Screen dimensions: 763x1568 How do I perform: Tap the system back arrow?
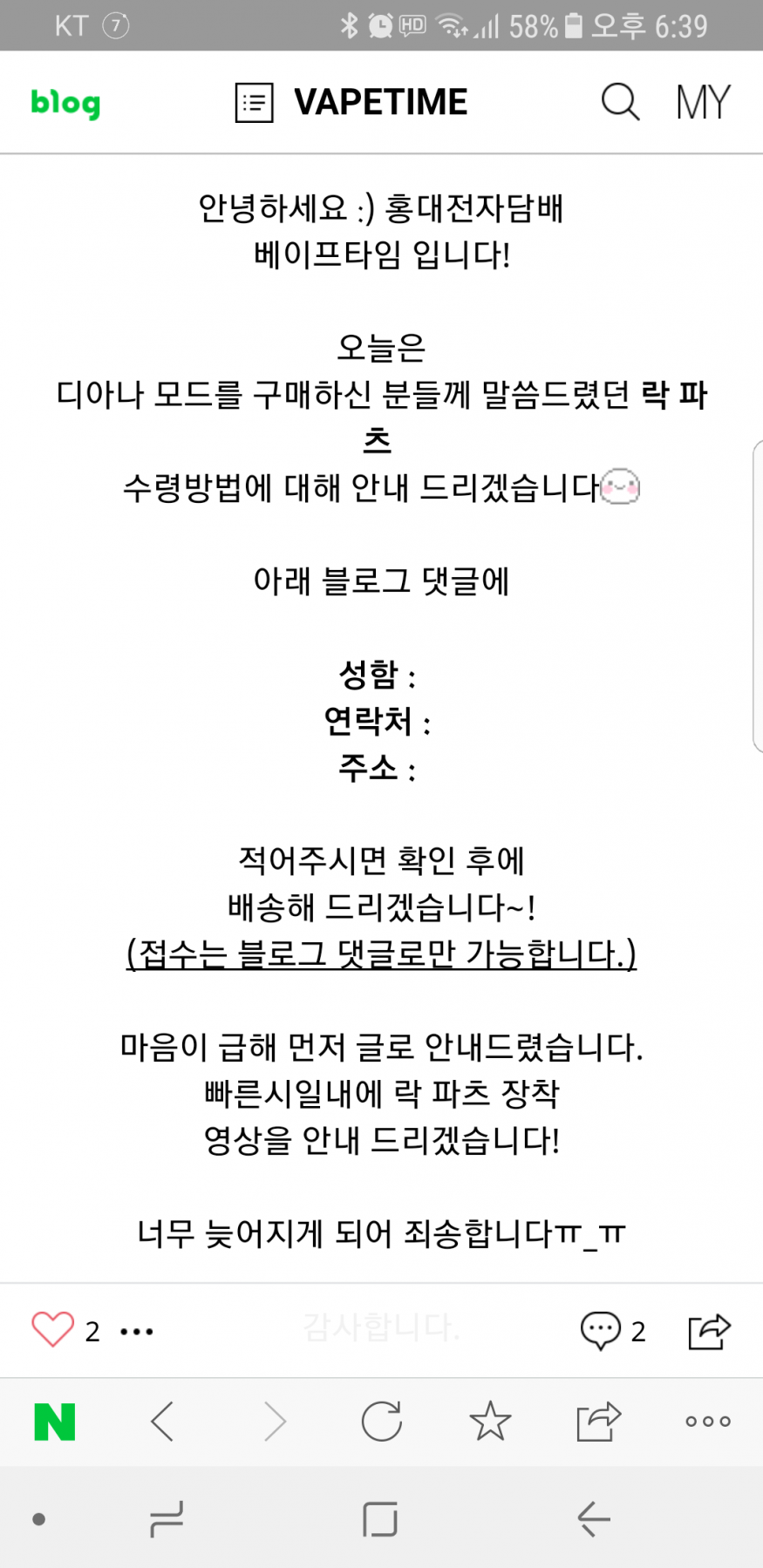594,1519
